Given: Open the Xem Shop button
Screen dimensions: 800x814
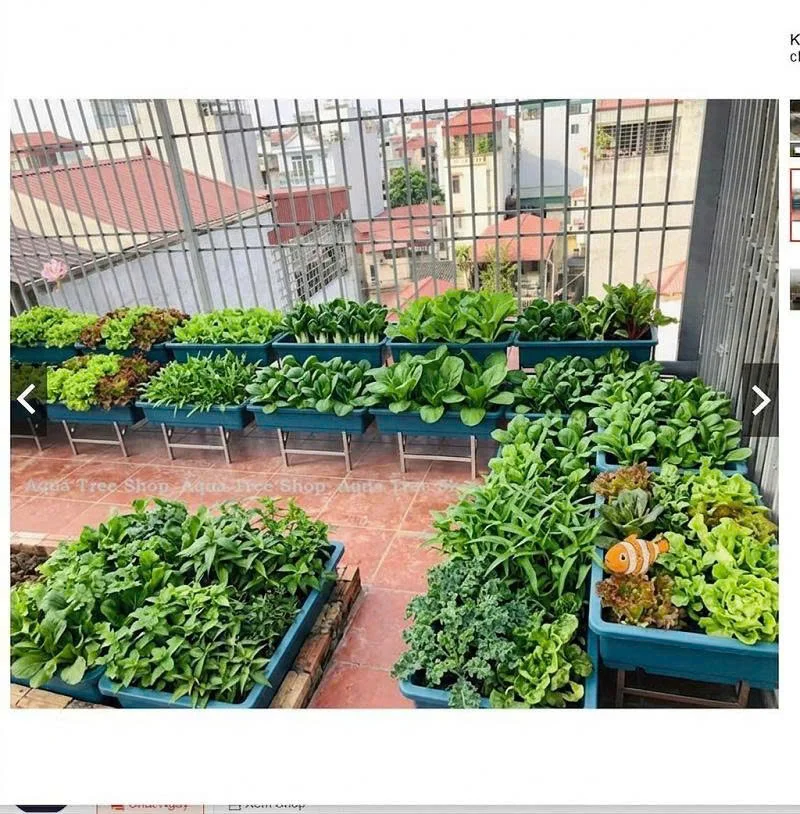Looking at the screenshot, I should click(x=268, y=805).
